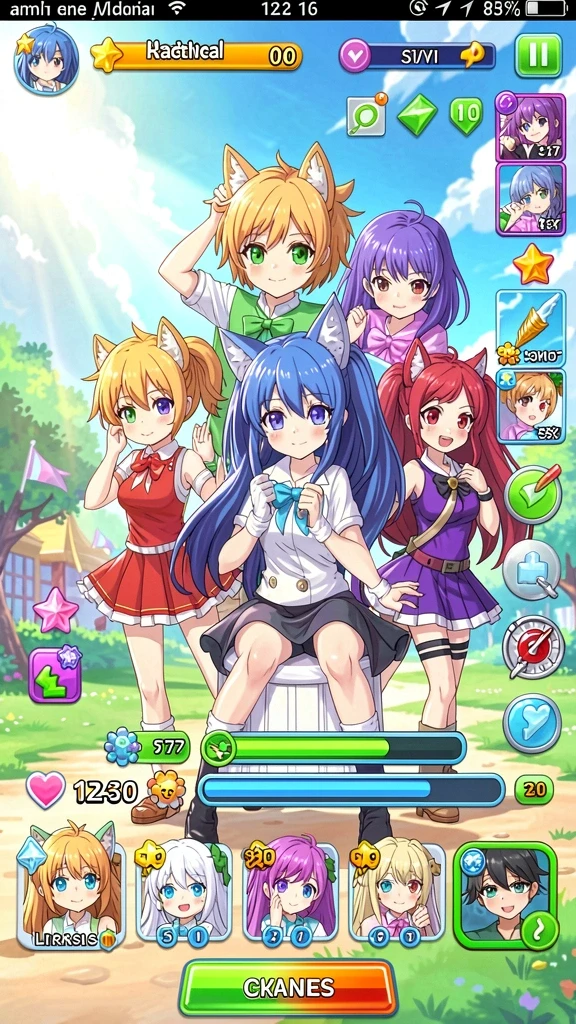
Task: Tap the CKANES button at the bottom
Action: (x=289, y=987)
